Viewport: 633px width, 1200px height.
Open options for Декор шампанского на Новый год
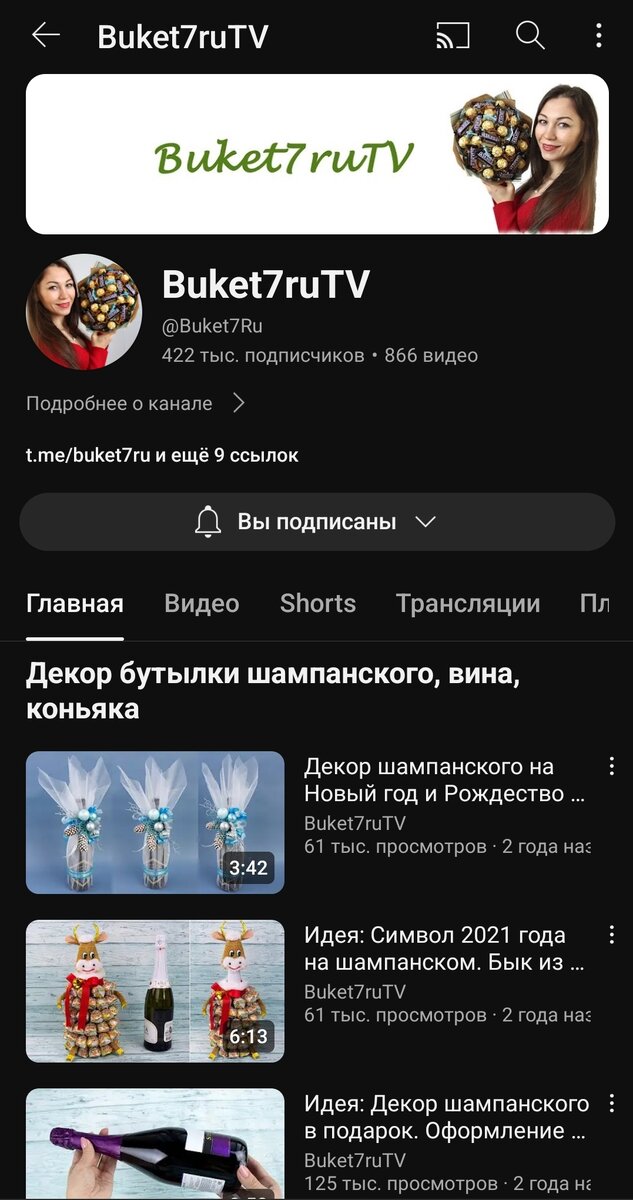point(611,767)
